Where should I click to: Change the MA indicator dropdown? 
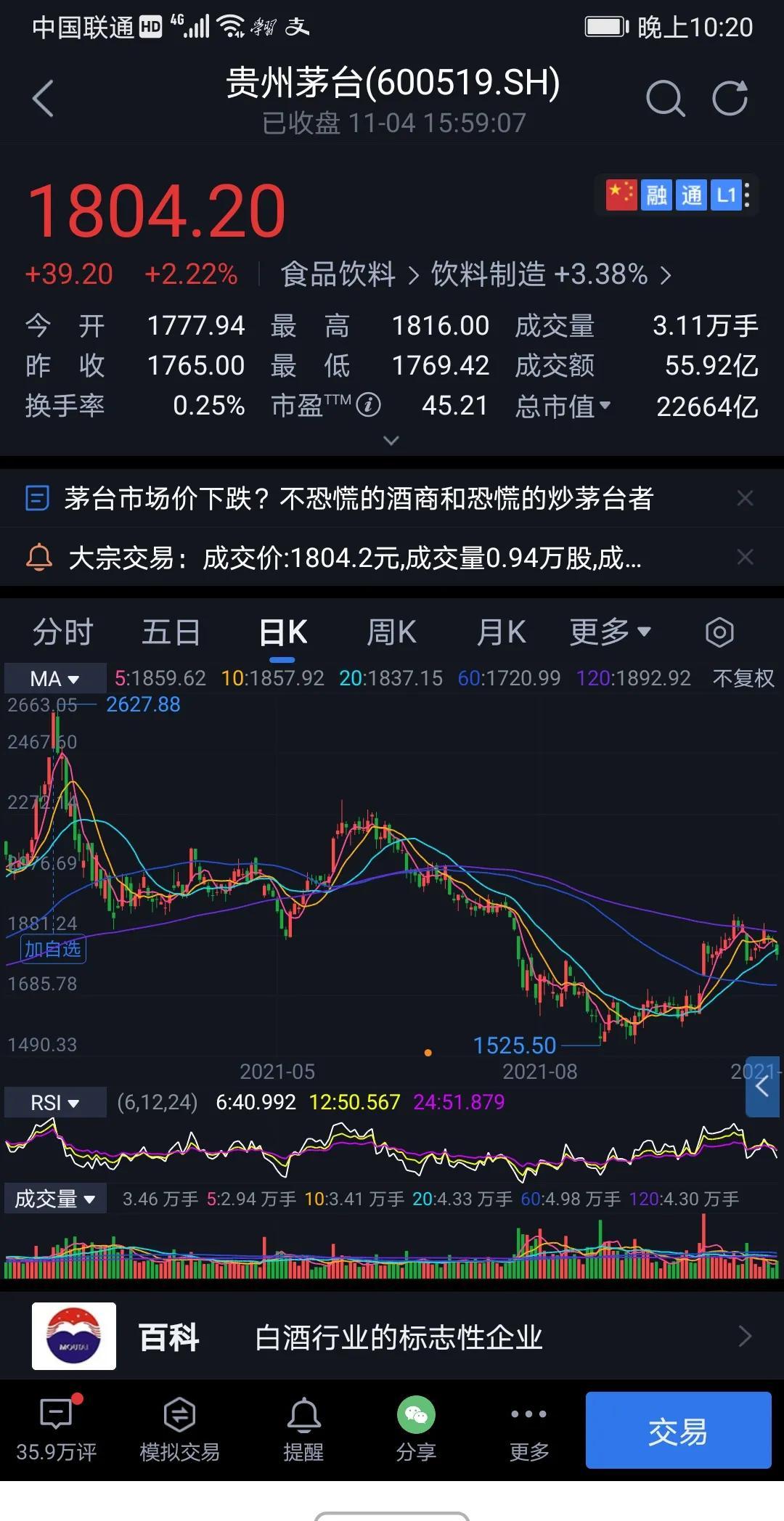point(54,679)
